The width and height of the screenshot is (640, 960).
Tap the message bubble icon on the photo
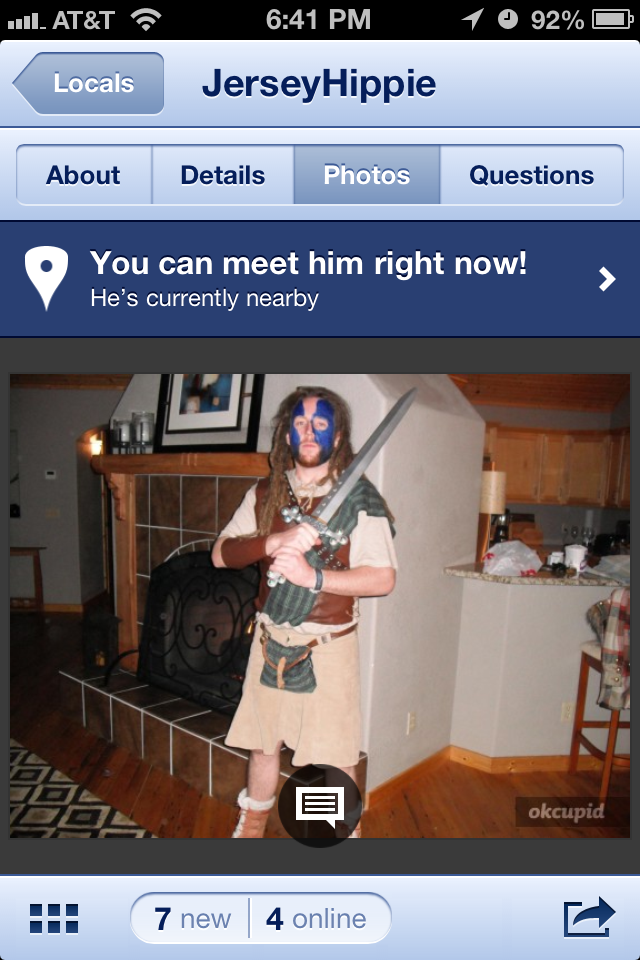(320, 805)
